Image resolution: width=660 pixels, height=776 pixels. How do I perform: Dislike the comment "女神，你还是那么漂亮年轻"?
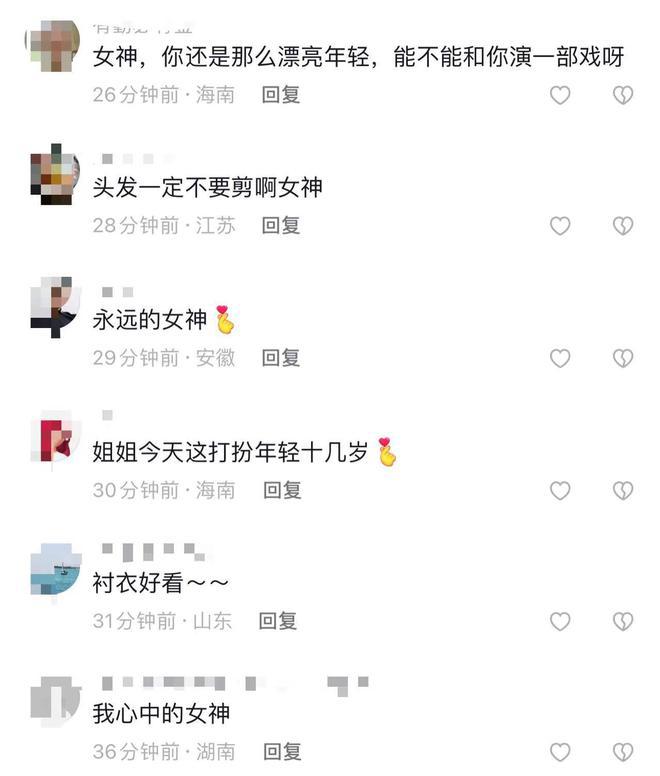tap(623, 95)
